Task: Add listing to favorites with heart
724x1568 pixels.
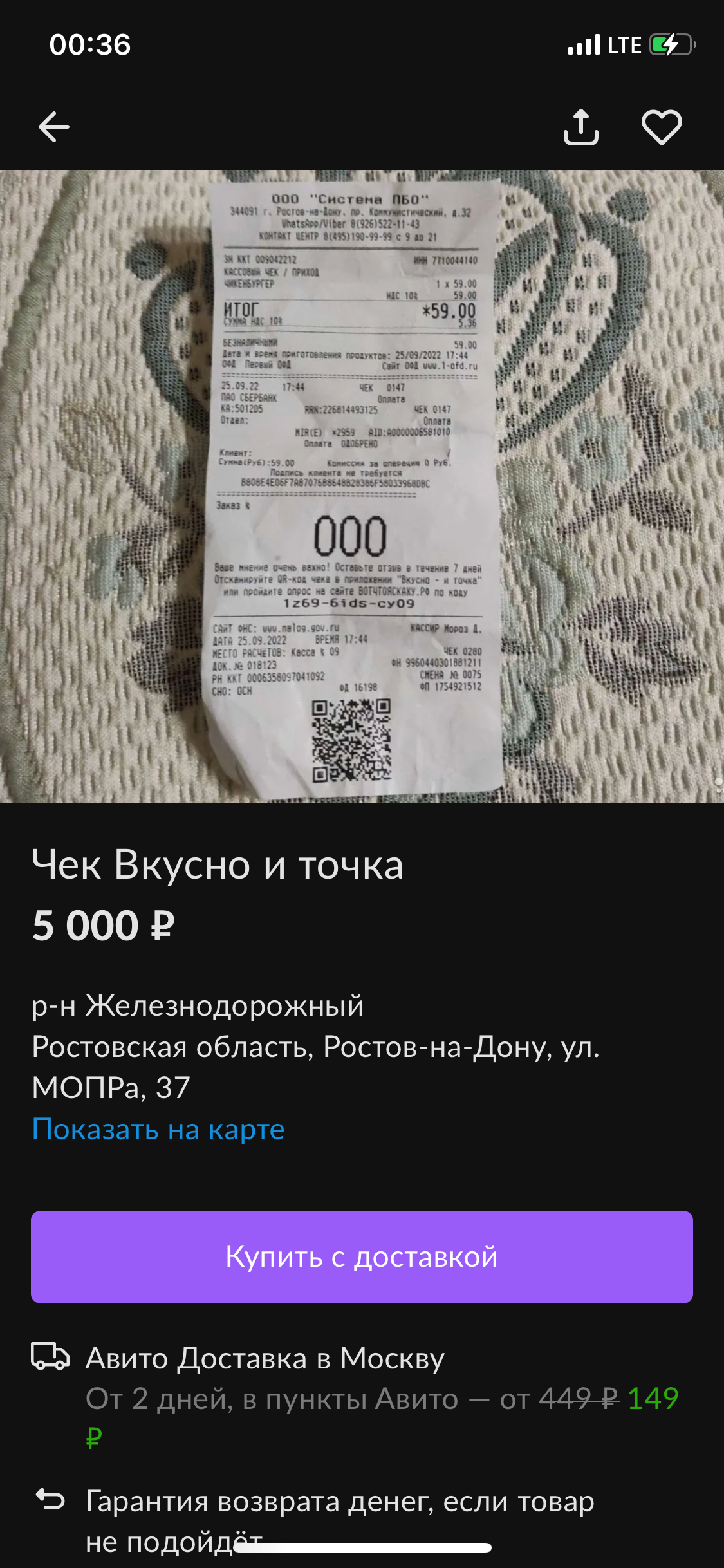Action: pos(662,127)
